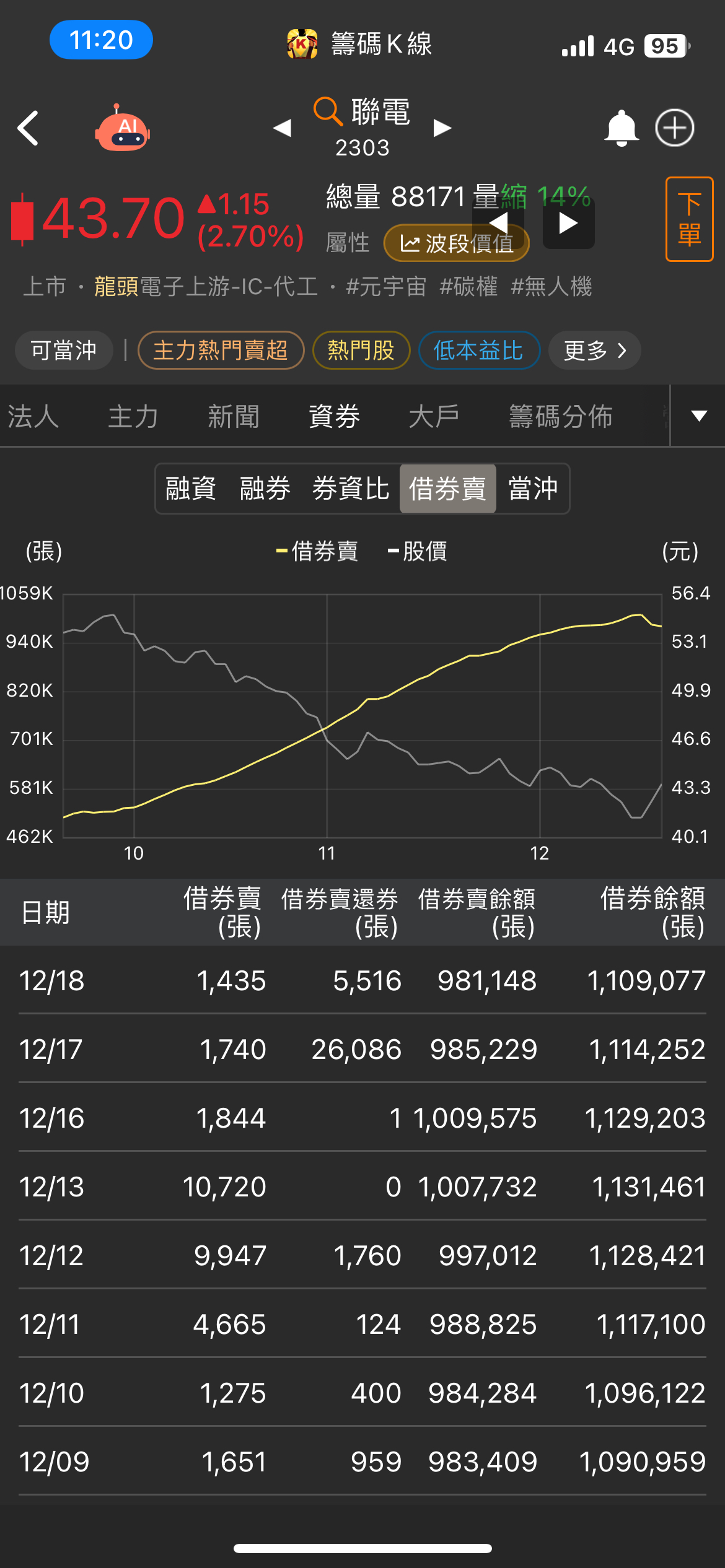Open the 波段價值 attribute chip
This screenshot has height=1568, width=725.
pos(457,243)
